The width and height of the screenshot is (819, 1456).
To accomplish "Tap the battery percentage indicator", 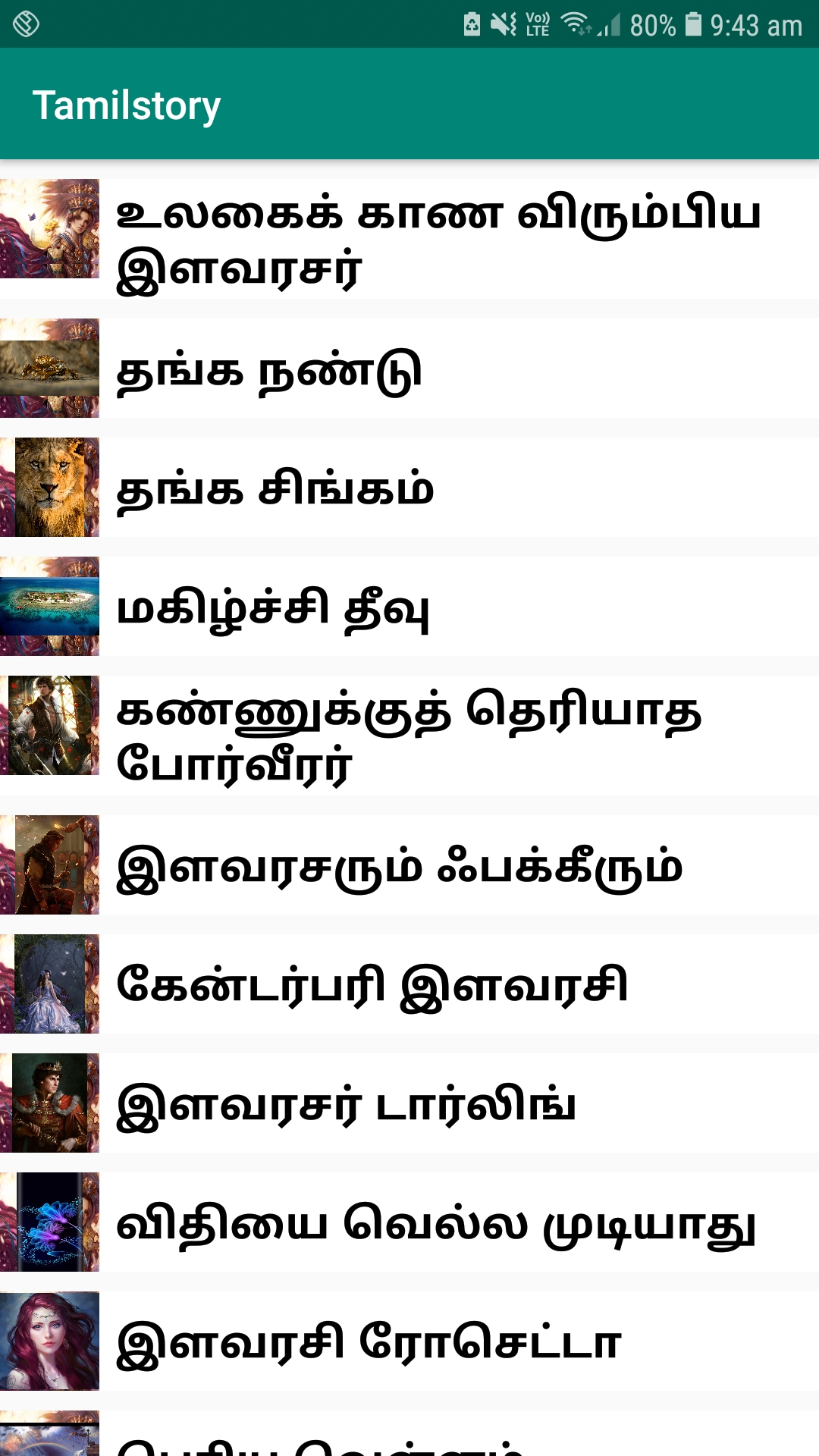I will click(654, 25).
